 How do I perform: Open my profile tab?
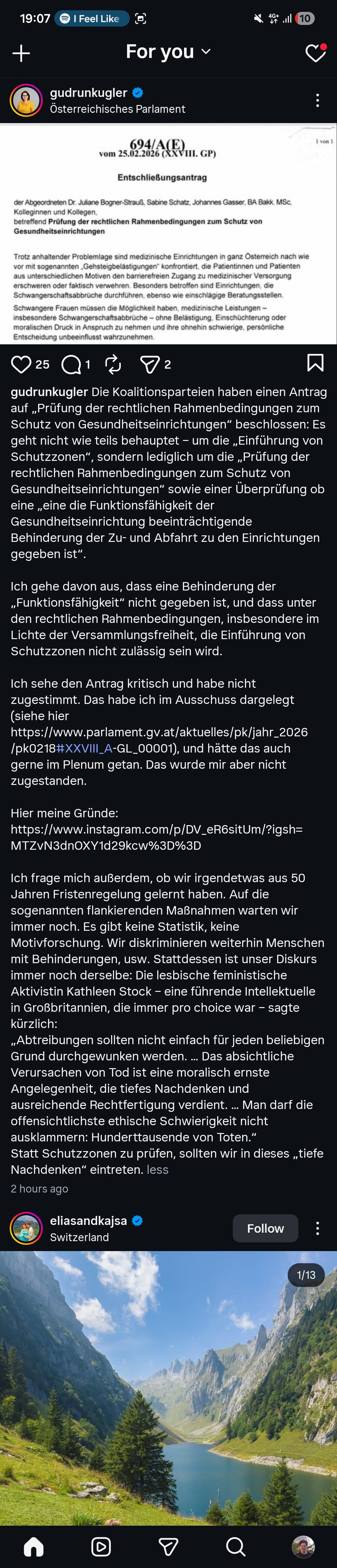click(x=303, y=1546)
